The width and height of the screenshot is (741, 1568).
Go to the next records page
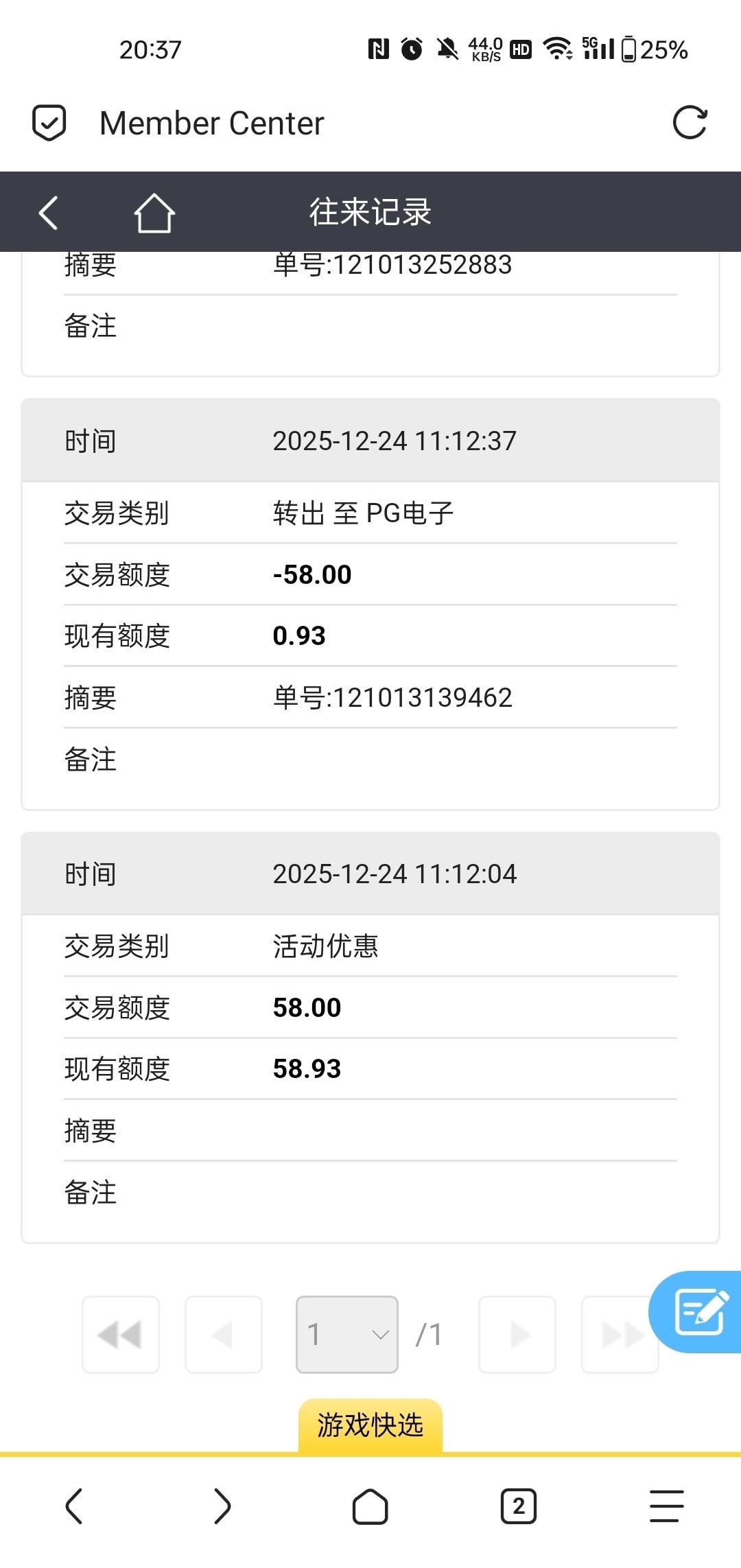coord(517,1335)
